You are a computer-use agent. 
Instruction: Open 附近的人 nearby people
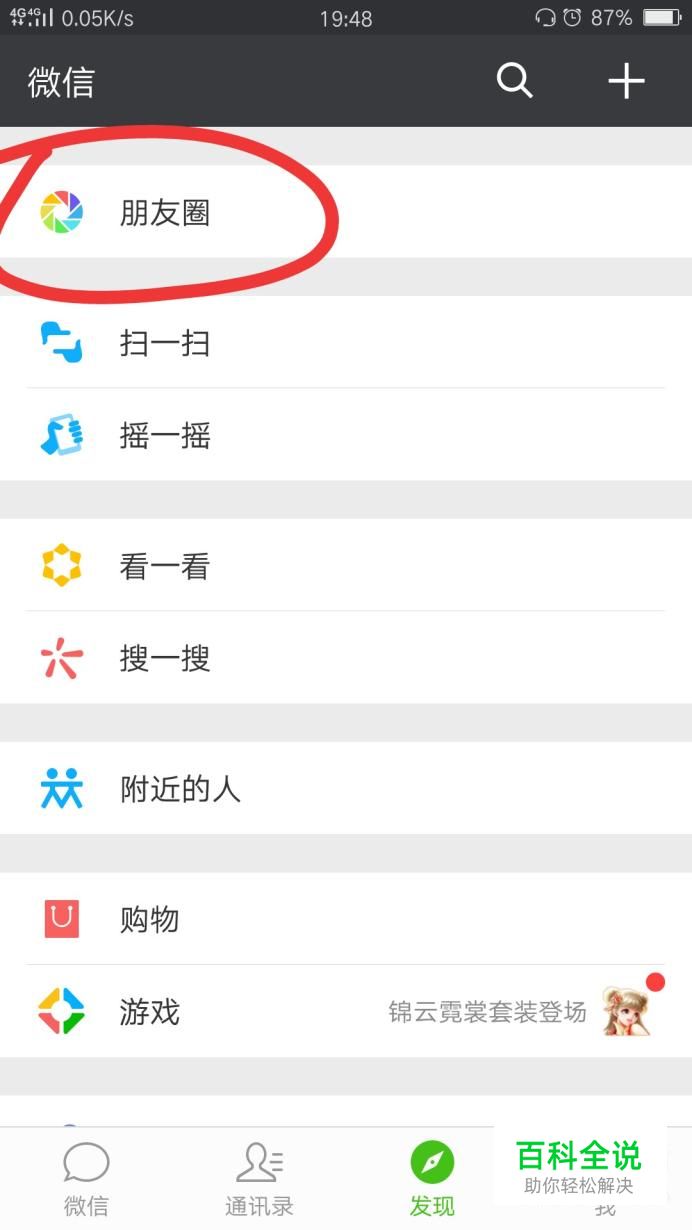point(180,789)
